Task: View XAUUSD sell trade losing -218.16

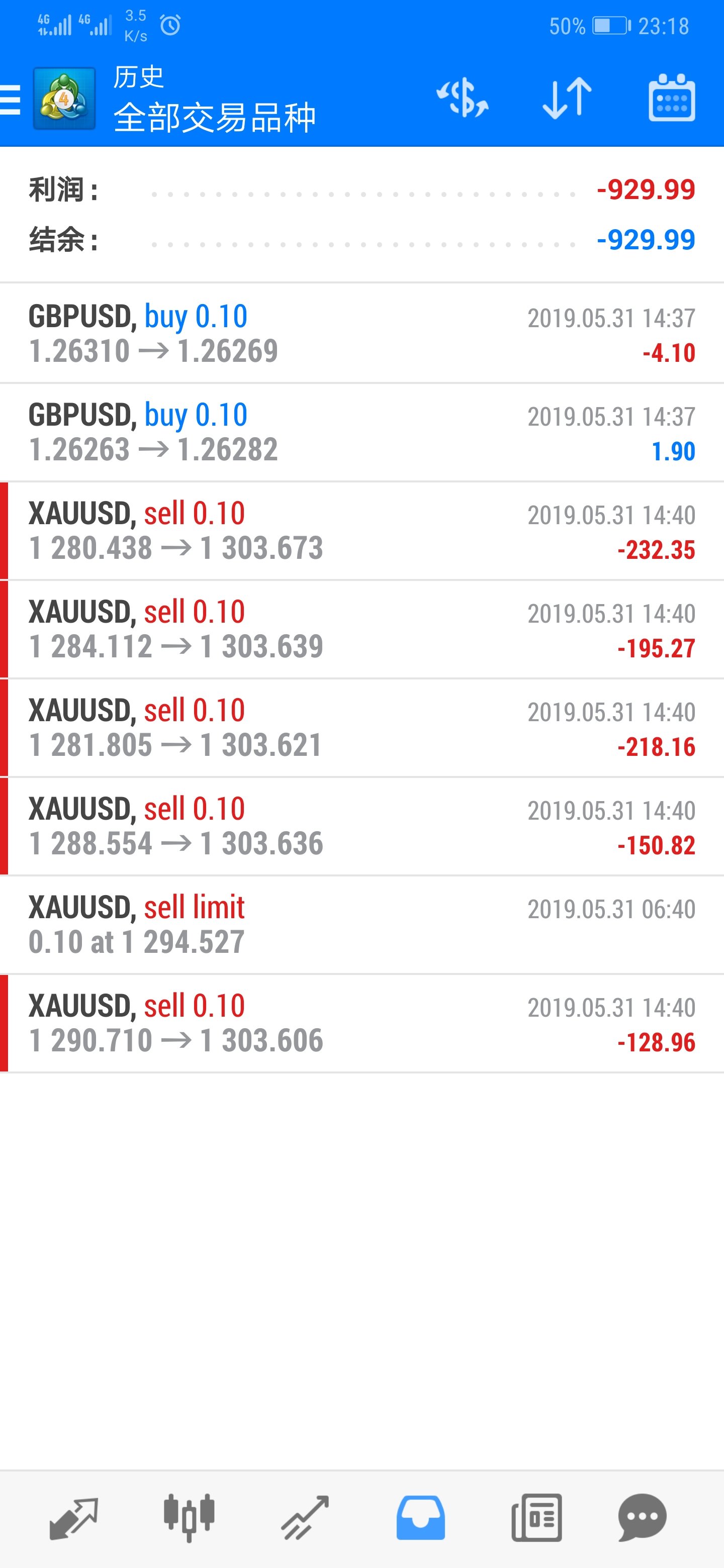Action: (361, 728)
